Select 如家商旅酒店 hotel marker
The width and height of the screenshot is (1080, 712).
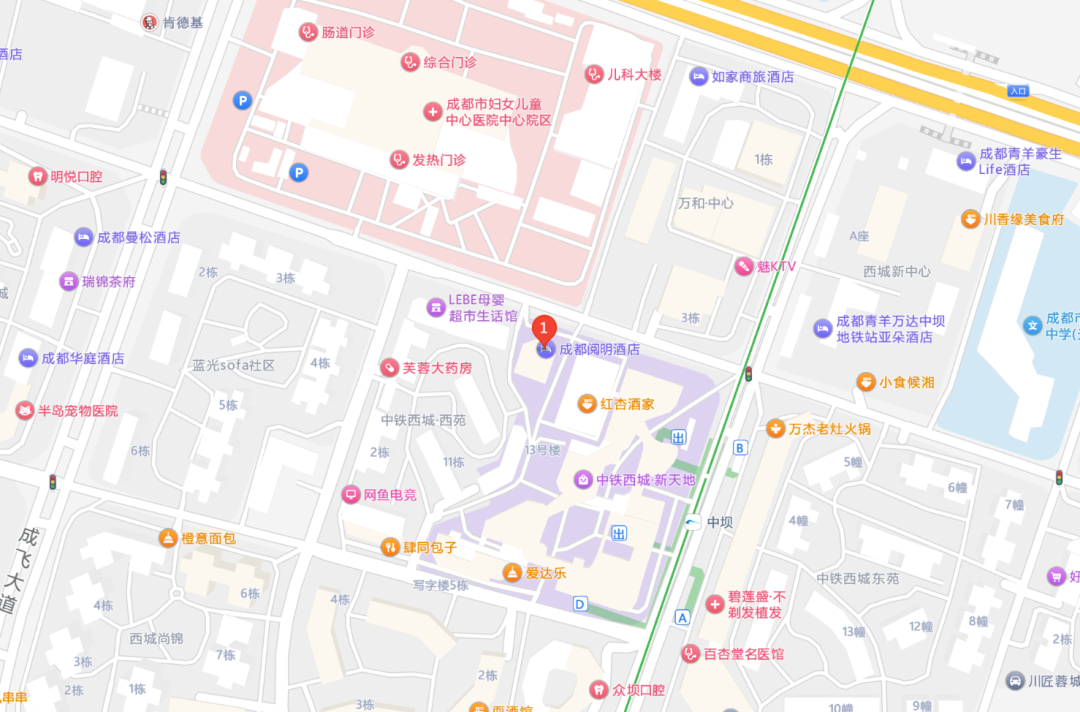(x=698, y=76)
